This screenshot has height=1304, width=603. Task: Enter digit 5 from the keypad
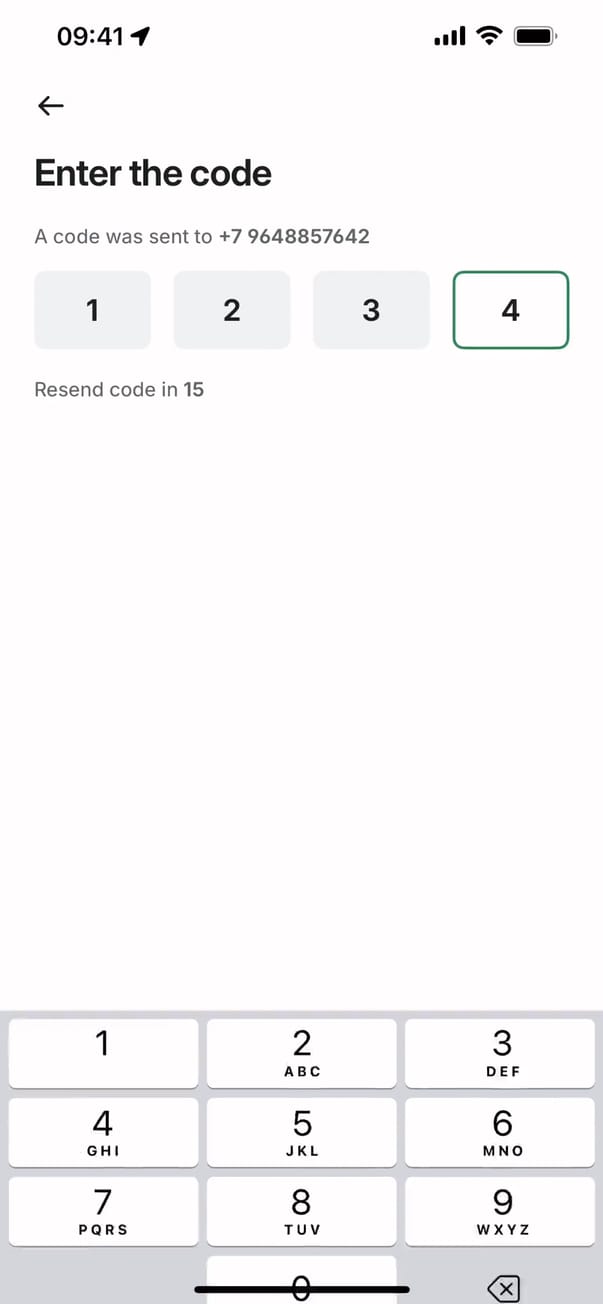coord(301,1131)
